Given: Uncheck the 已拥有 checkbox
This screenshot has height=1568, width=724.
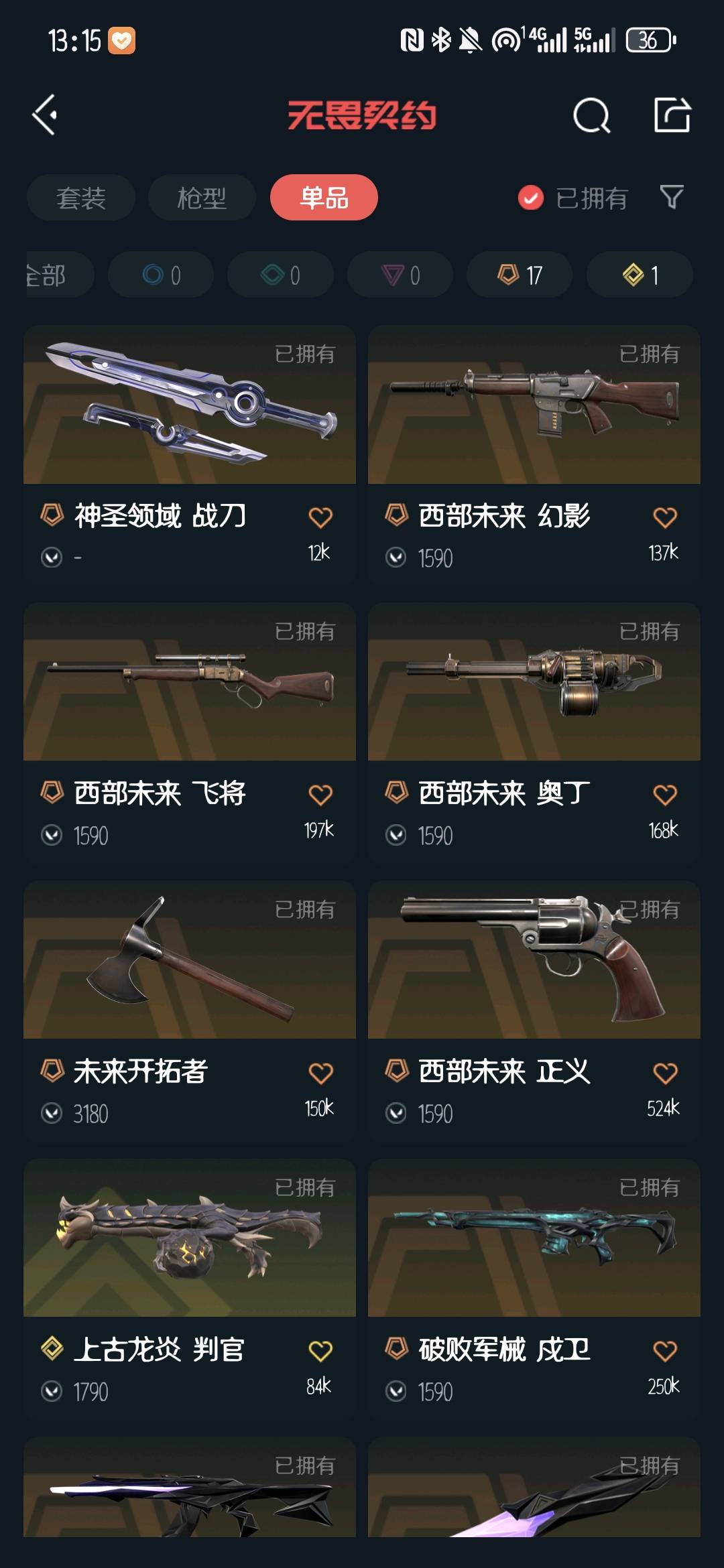Looking at the screenshot, I should click(x=531, y=198).
